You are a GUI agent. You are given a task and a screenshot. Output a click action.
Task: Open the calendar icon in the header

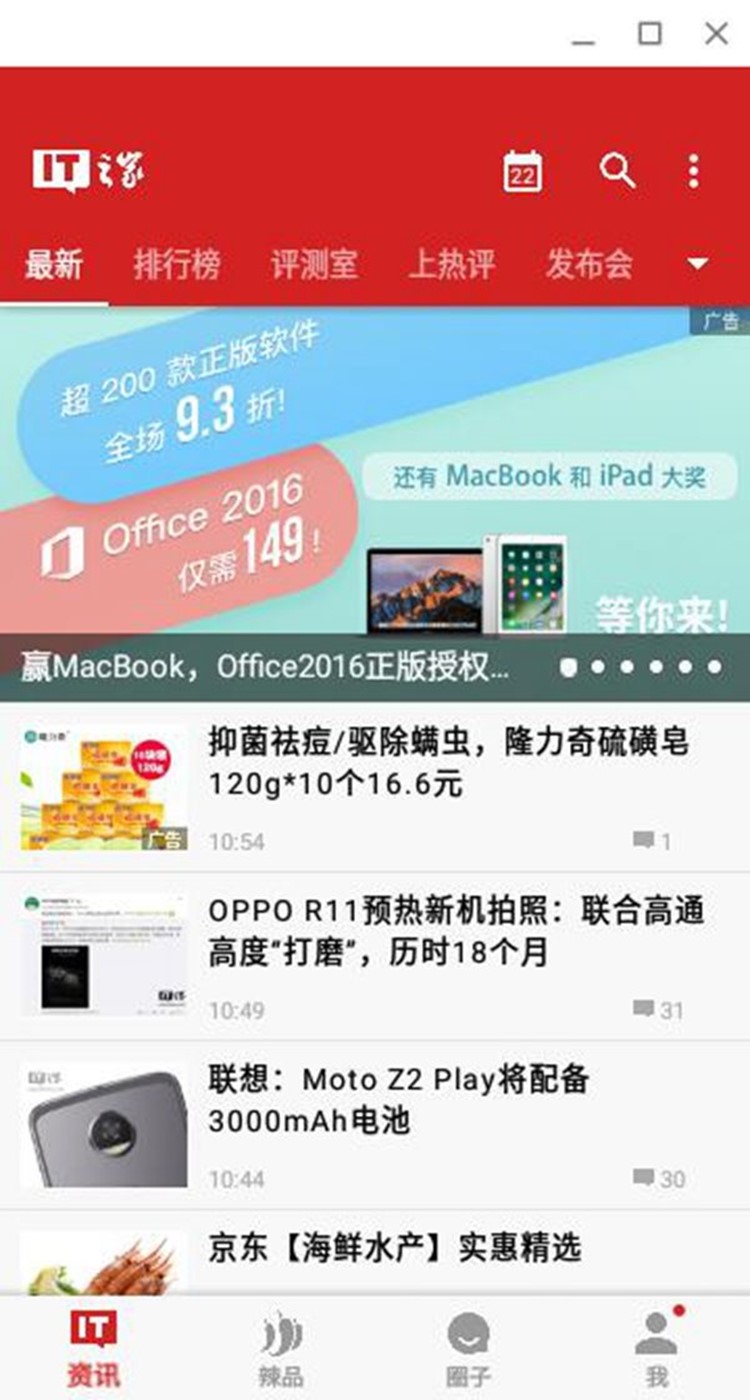522,172
